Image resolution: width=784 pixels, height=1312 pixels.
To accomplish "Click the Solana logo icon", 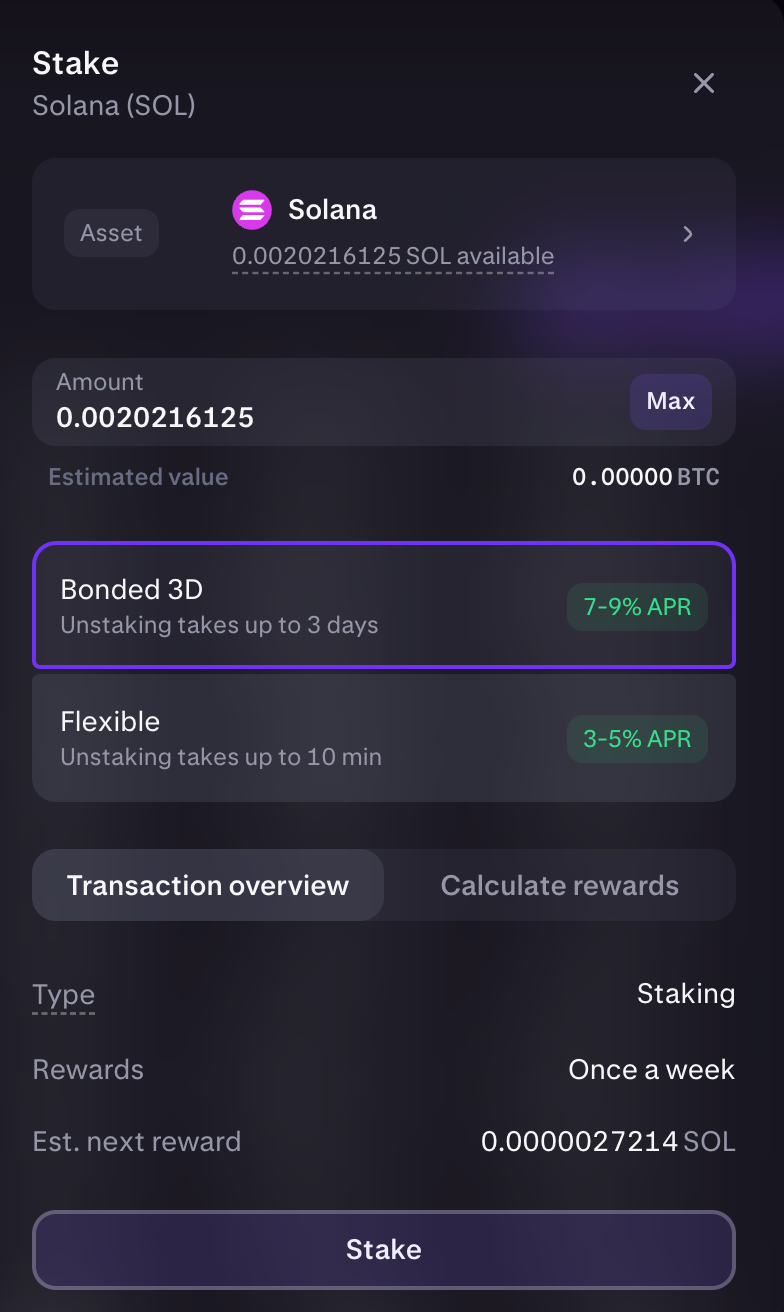I will tap(252, 210).
